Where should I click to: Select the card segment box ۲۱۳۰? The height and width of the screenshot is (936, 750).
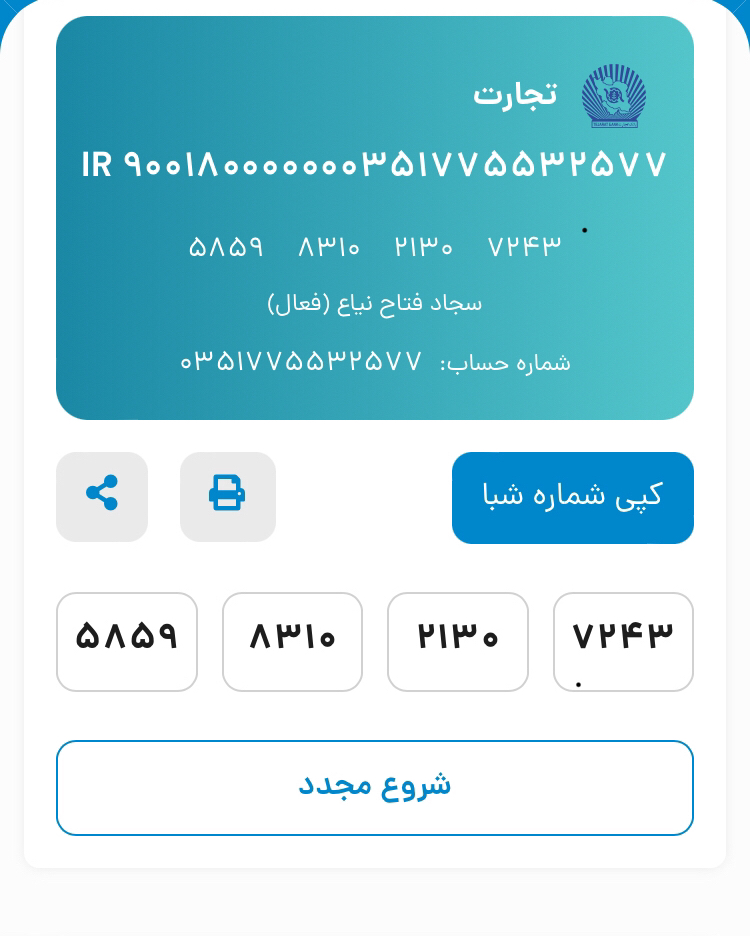point(458,642)
